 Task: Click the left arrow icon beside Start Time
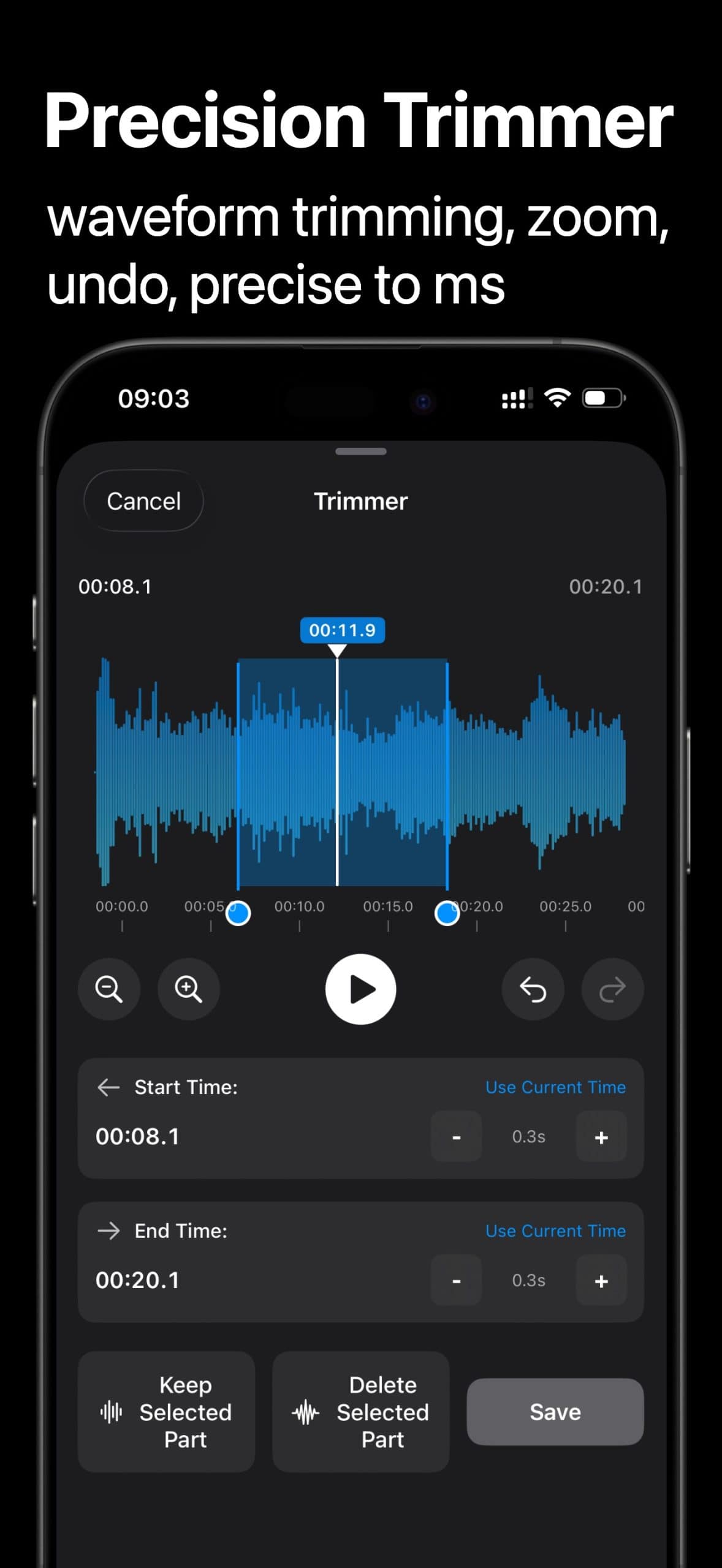click(x=109, y=1087)
